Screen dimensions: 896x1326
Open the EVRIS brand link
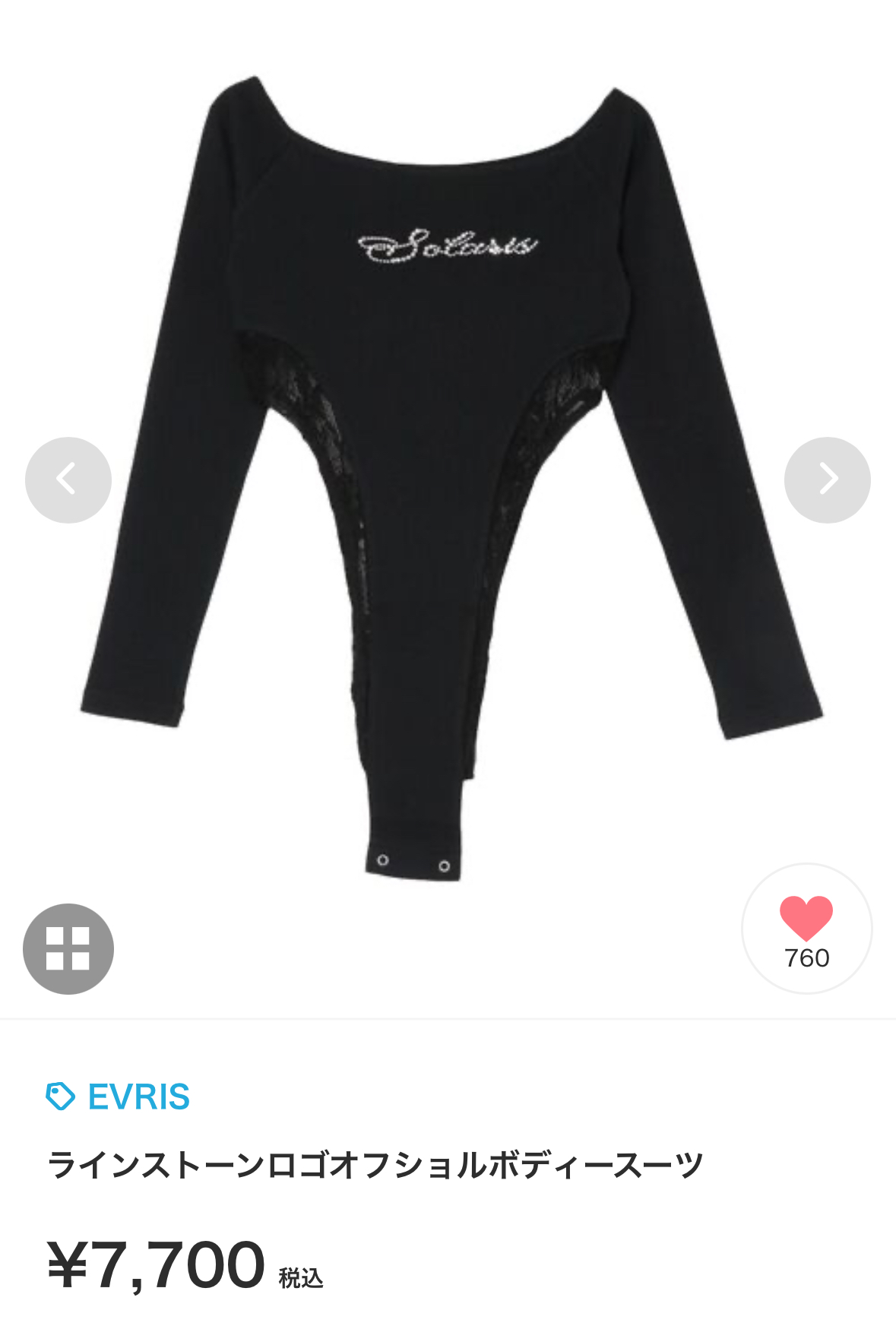point(138,1097)
